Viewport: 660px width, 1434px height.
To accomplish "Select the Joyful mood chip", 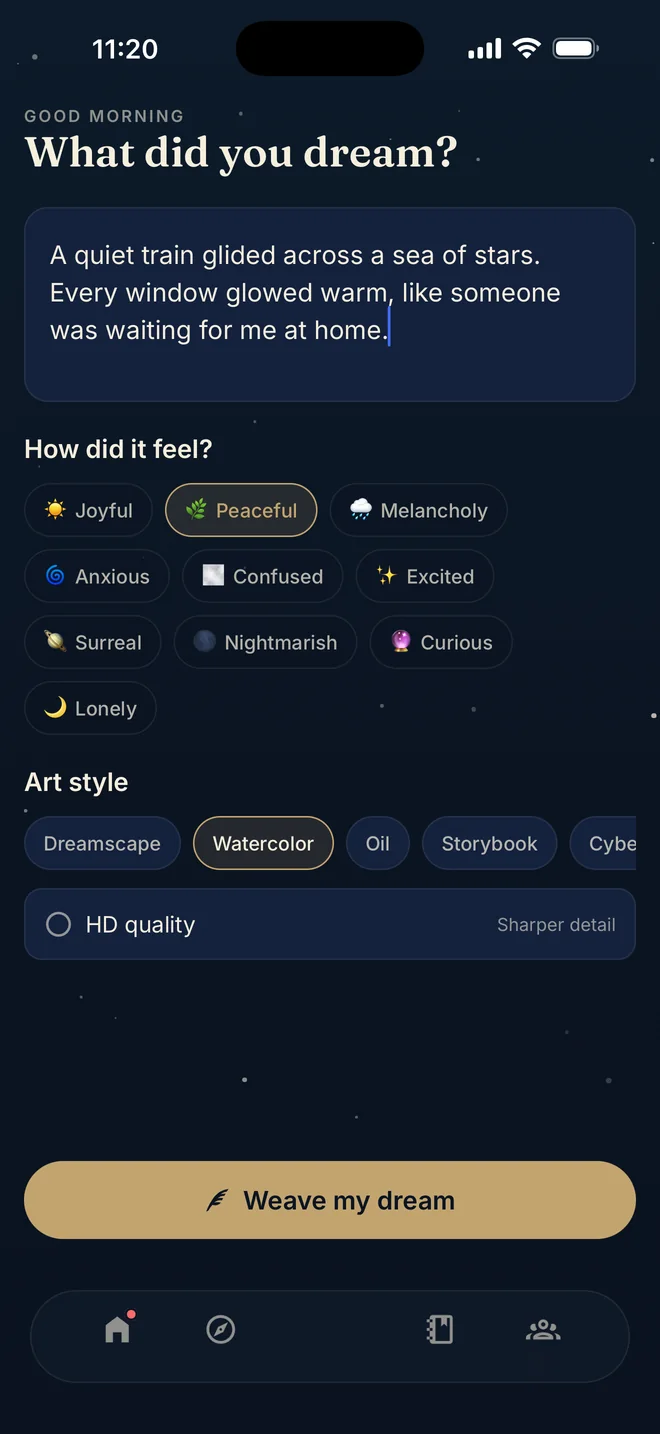I will pyautogui.click(x=88, y=510).
